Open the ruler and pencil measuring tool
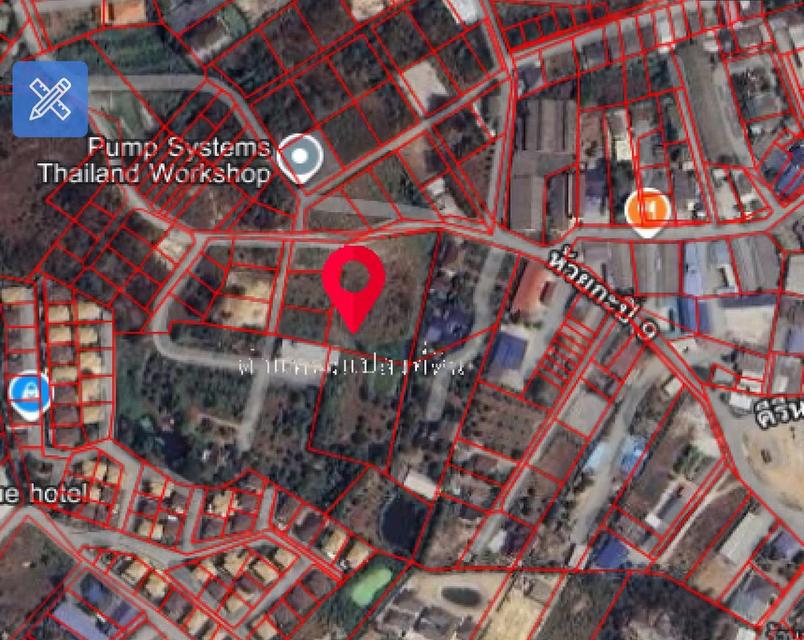This screenshot has height=640, width=804. [x=50, y=99]
